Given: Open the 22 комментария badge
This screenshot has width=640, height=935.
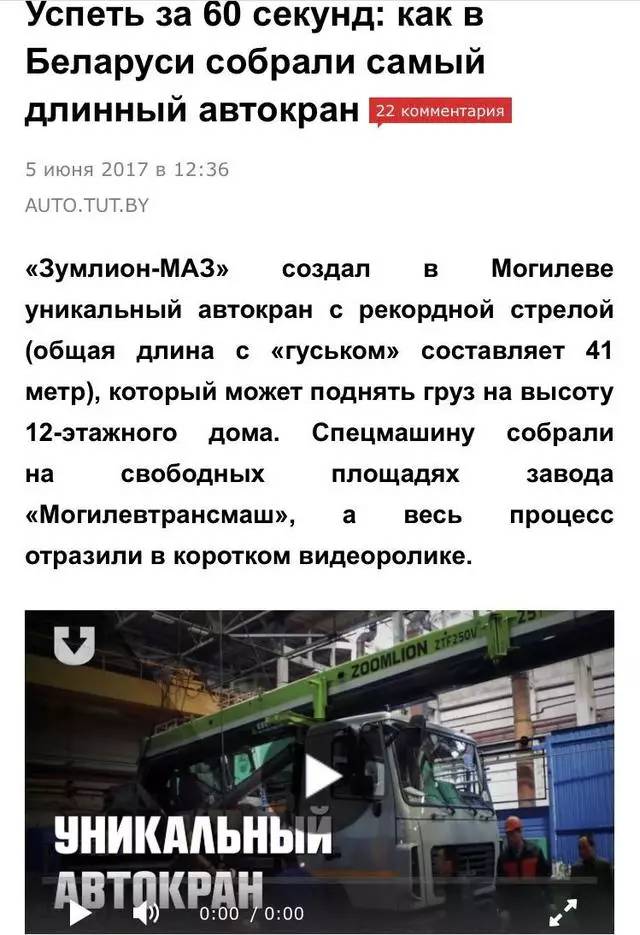Looking at the screenshot, I should [440, 111].
